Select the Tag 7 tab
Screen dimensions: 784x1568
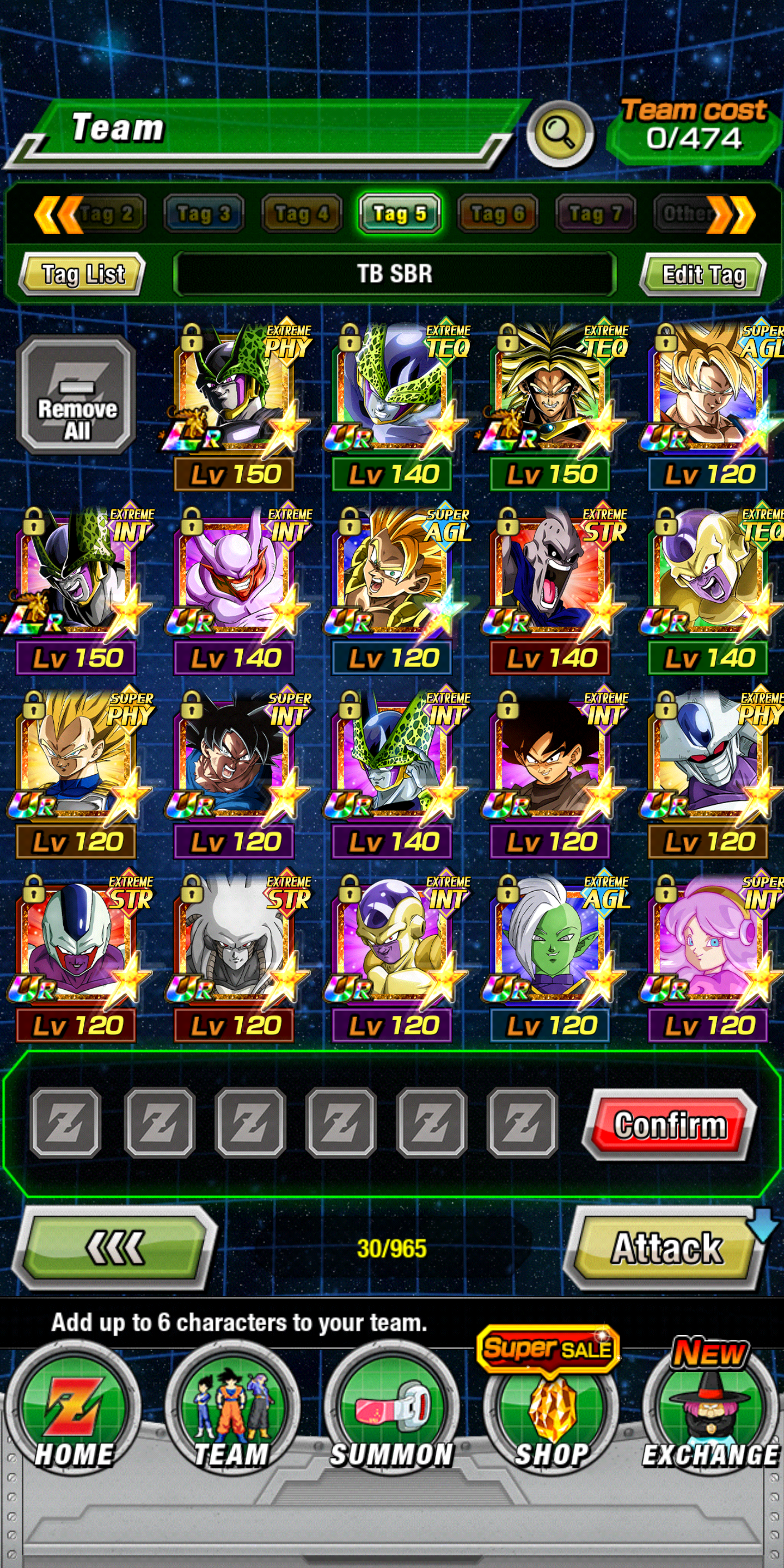click(595, 213)
